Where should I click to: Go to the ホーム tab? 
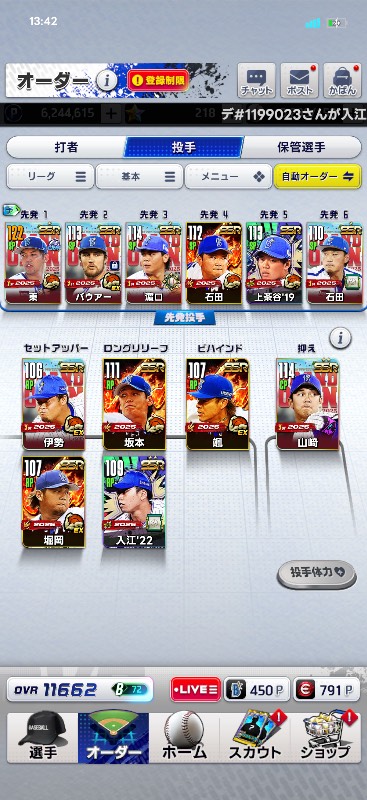point(184,737)
